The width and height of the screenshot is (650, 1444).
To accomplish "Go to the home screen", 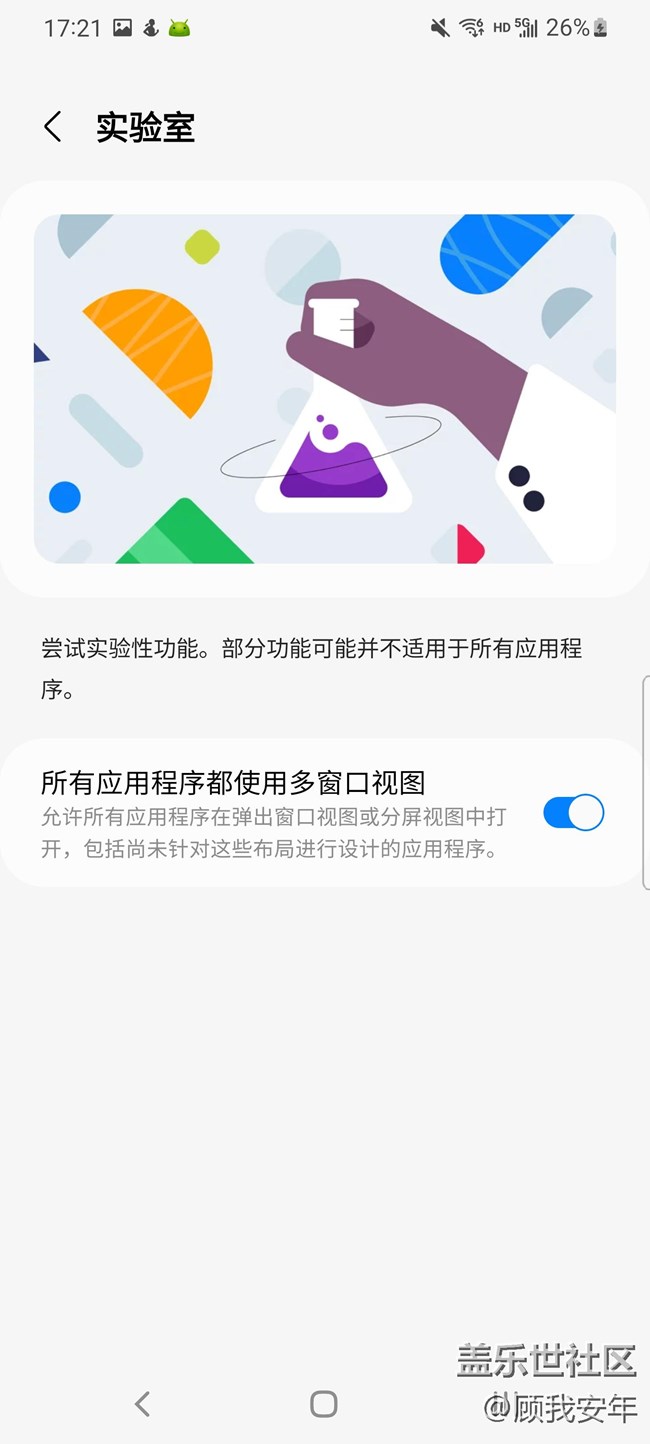I will pyautogui.click(x=323, y=1404).
